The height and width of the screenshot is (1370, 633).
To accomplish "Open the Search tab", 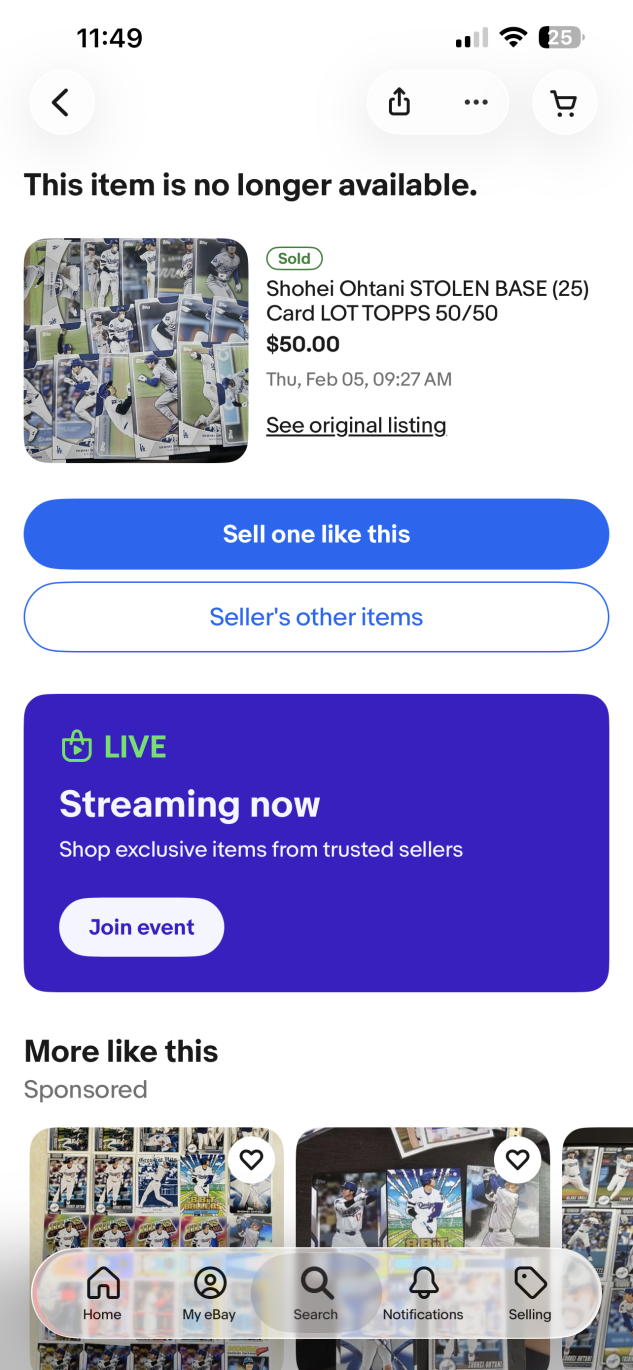I will pos(316,1294).
